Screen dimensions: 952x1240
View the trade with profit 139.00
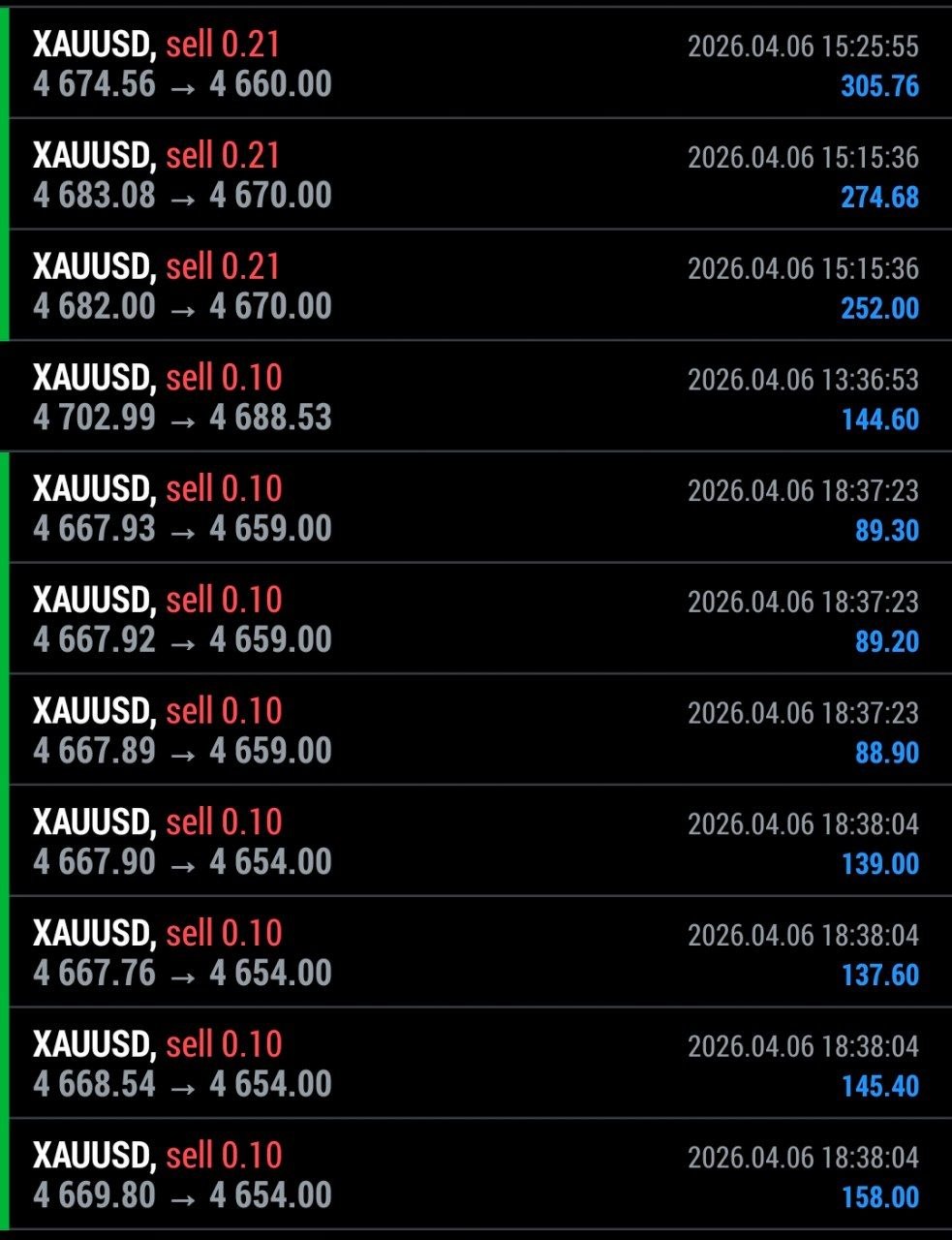pos(475,842)
